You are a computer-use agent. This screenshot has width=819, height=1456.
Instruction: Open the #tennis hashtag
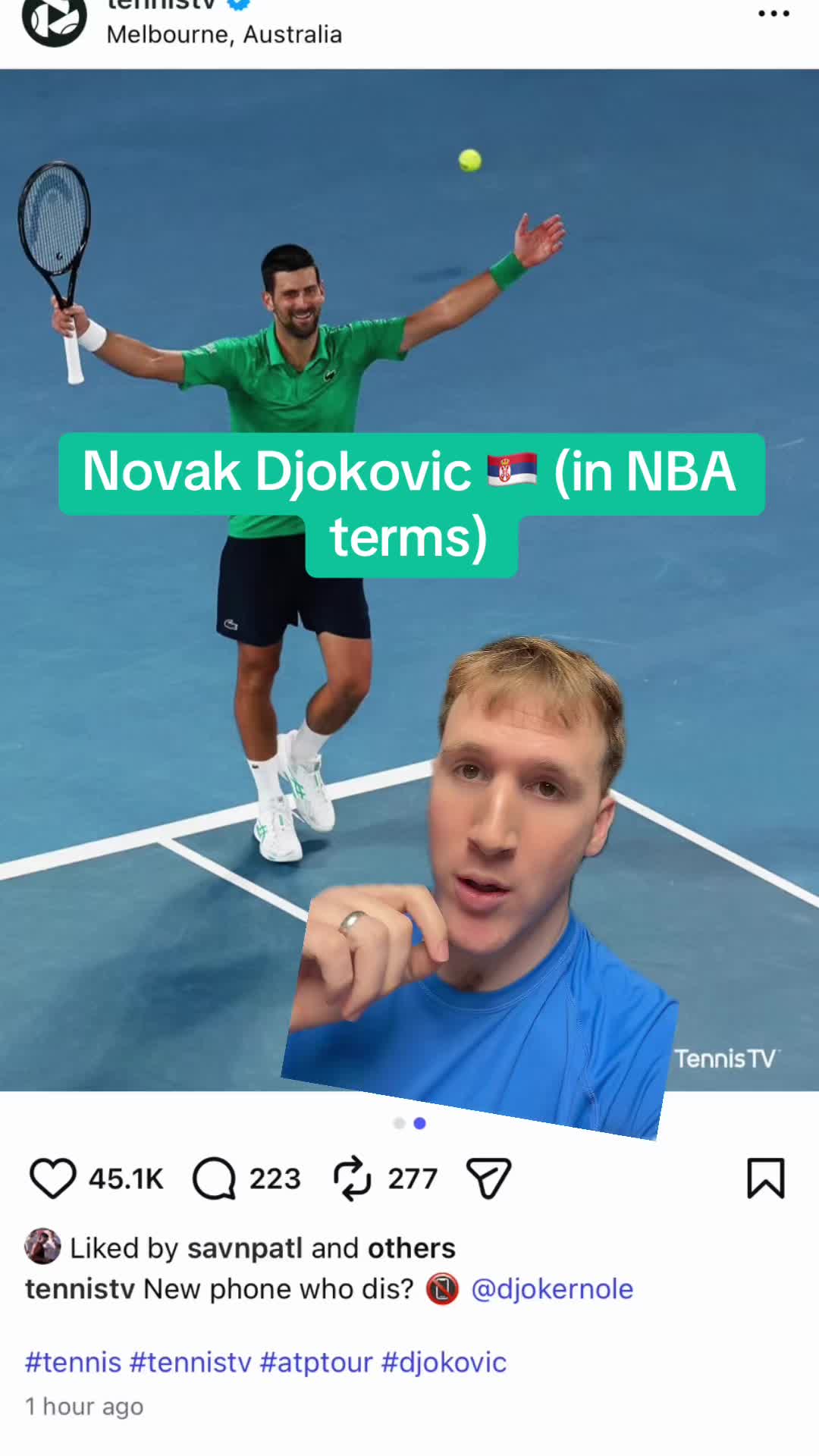(x=73, y=1363)
